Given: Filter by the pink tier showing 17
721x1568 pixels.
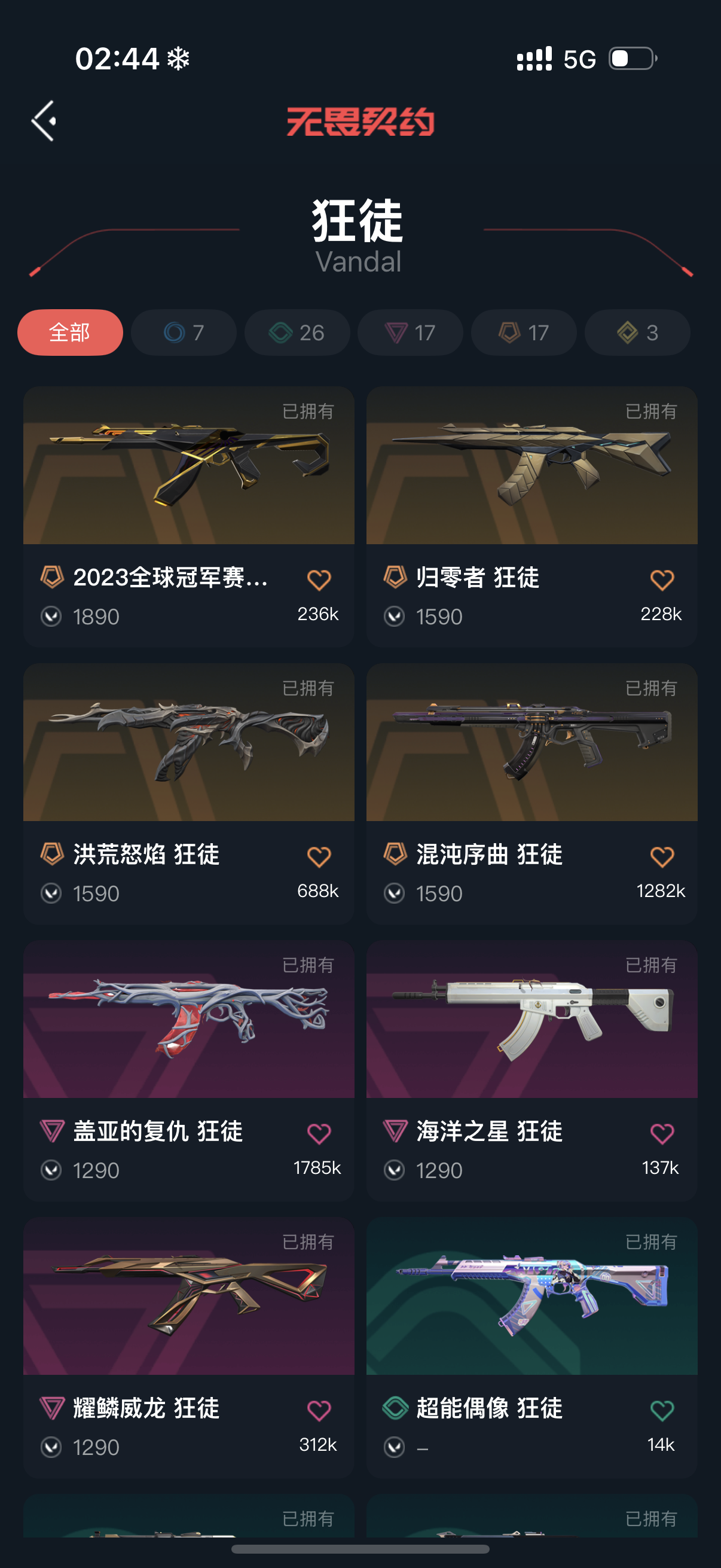Looking at the screenshot, I should [x=410, y=332].
